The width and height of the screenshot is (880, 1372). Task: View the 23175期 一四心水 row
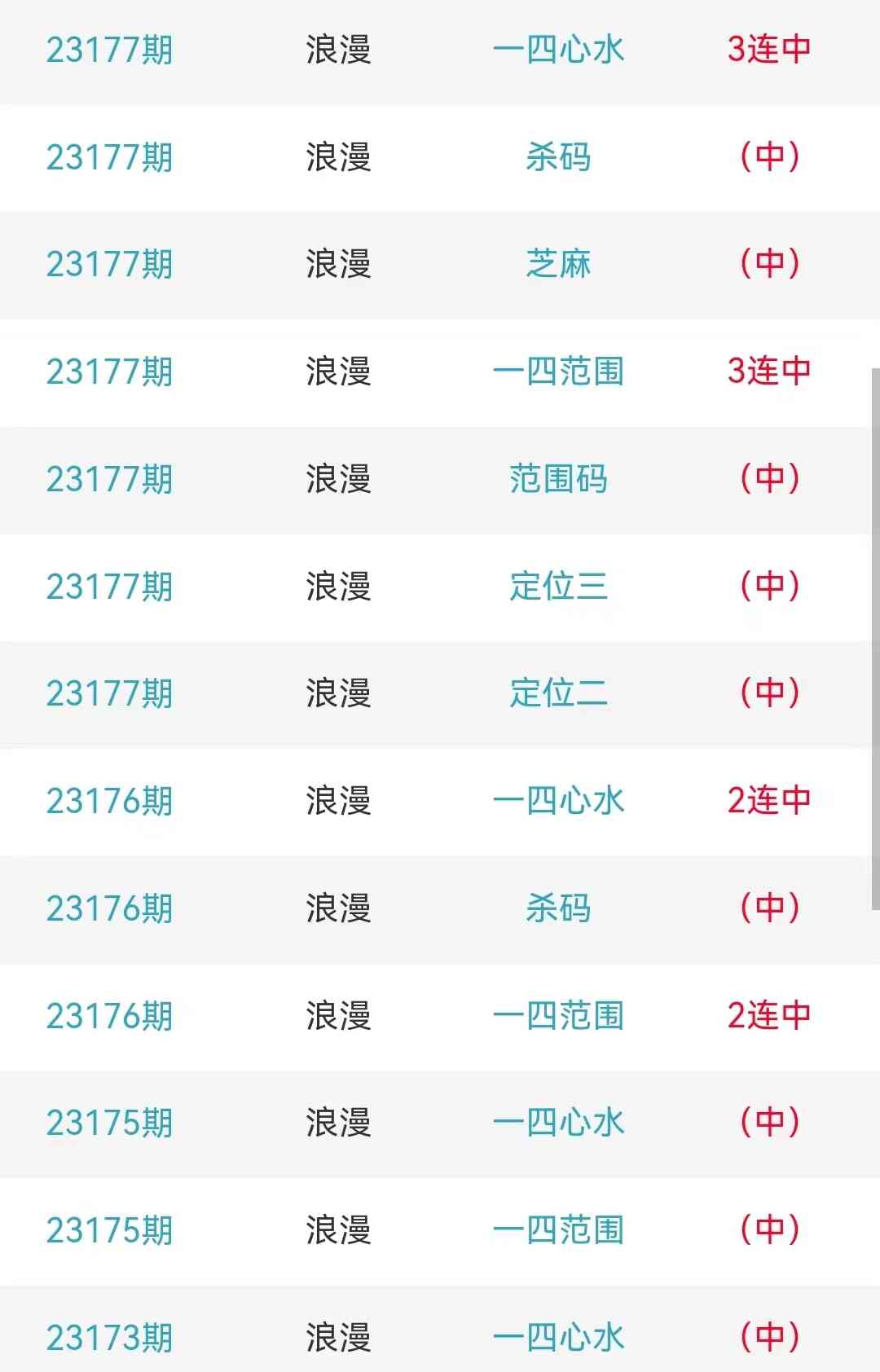[x=558, y=1123]
